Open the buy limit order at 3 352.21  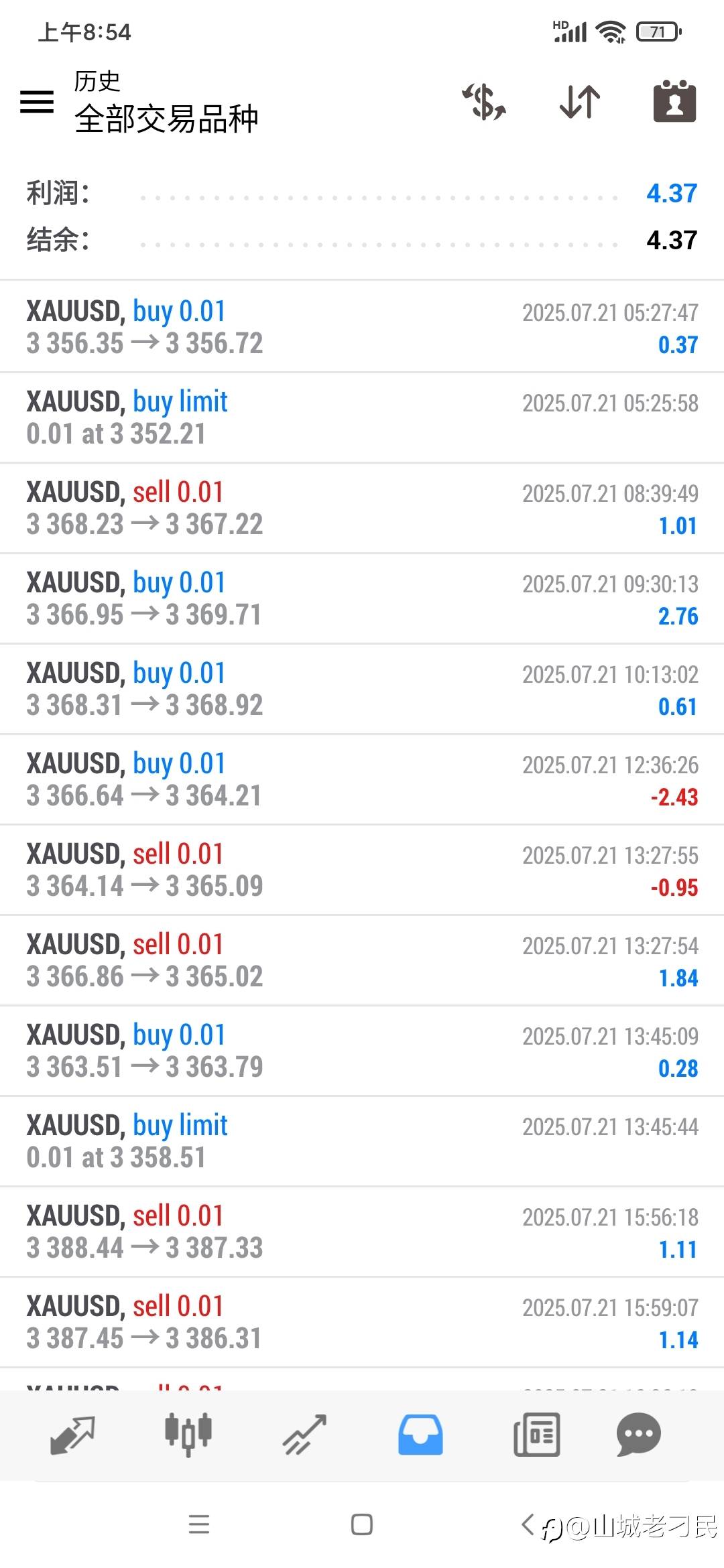click(x=362, y=417)
